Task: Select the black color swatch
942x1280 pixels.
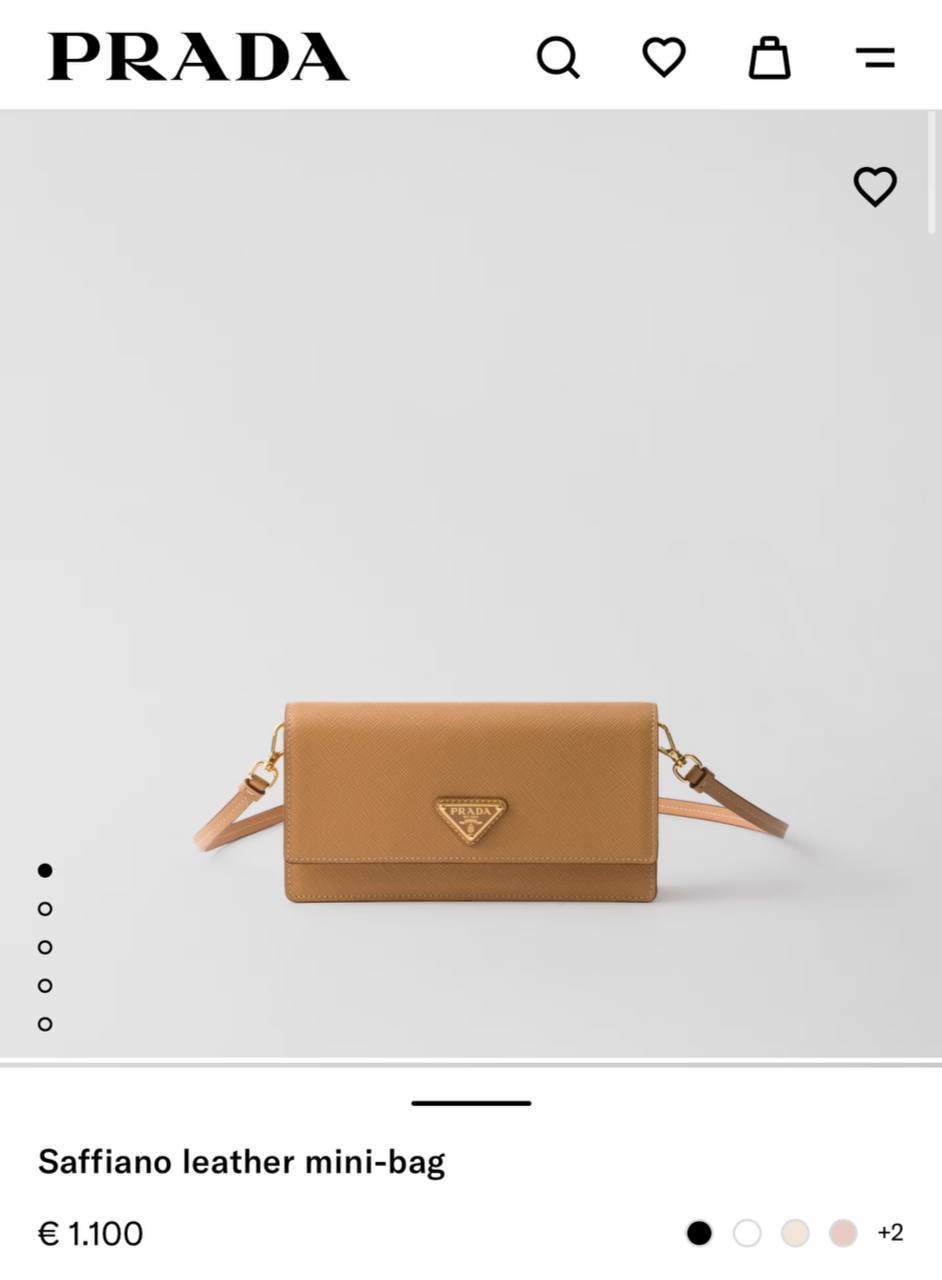Action: 699,1233
